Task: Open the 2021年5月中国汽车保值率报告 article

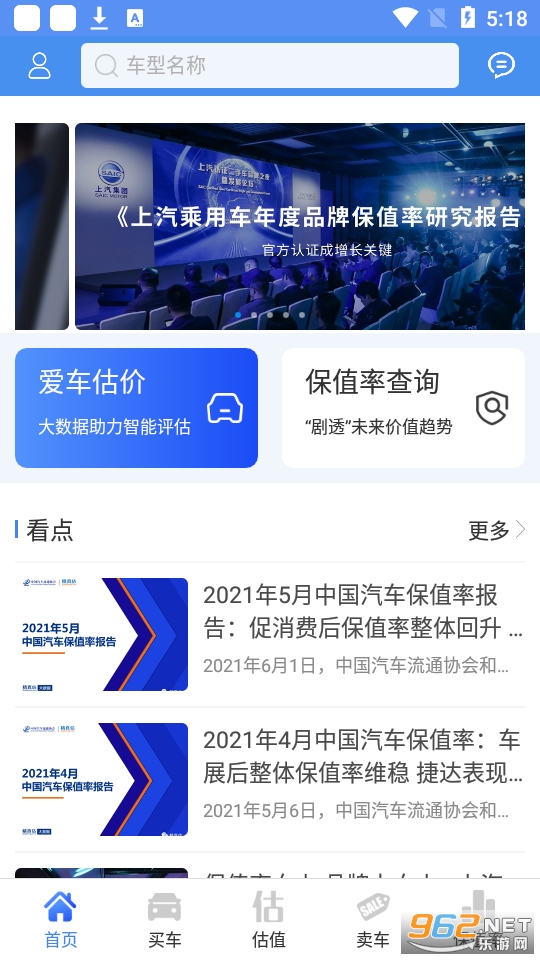Action: coord(270,634)
